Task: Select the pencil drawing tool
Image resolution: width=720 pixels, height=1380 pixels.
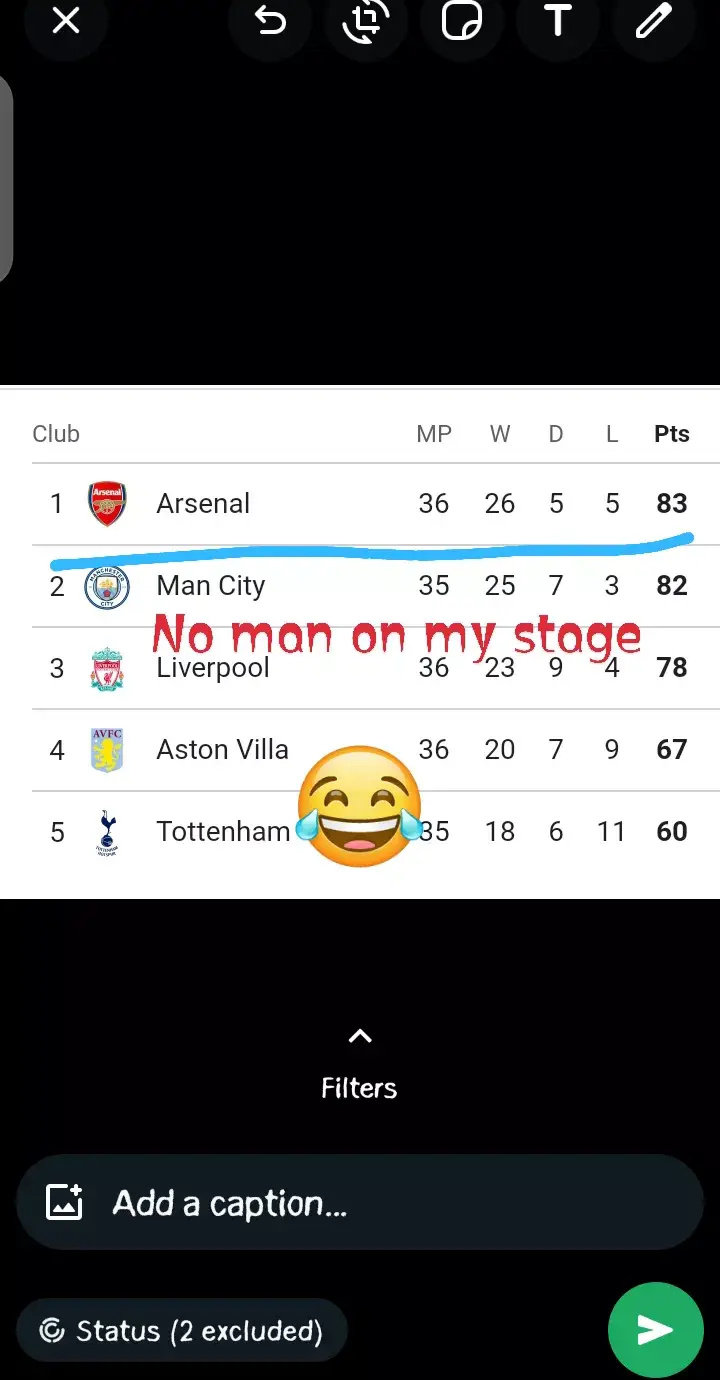Action: [654, 20]
